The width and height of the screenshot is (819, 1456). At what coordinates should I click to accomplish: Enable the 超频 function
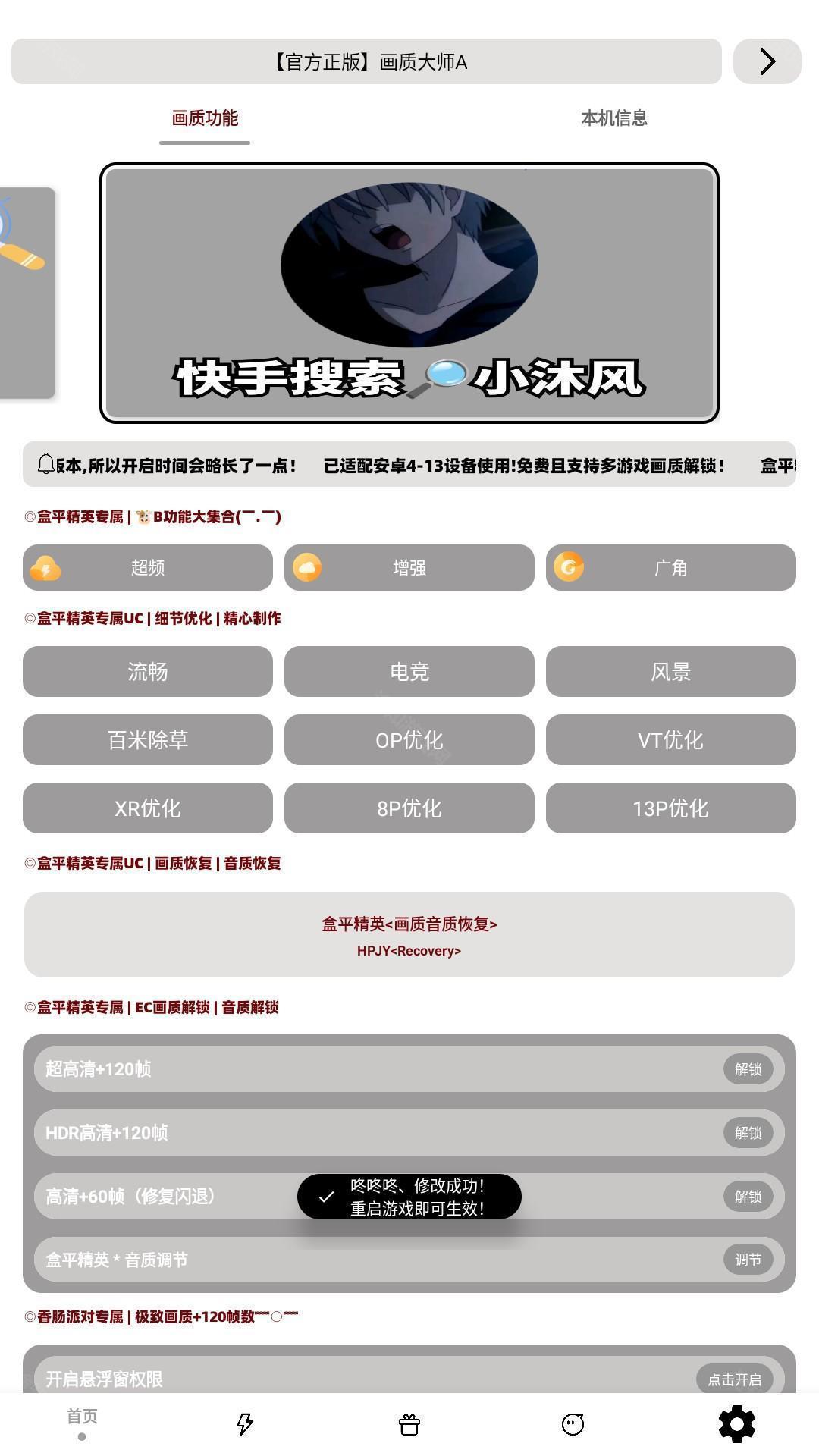coord(148,567)
